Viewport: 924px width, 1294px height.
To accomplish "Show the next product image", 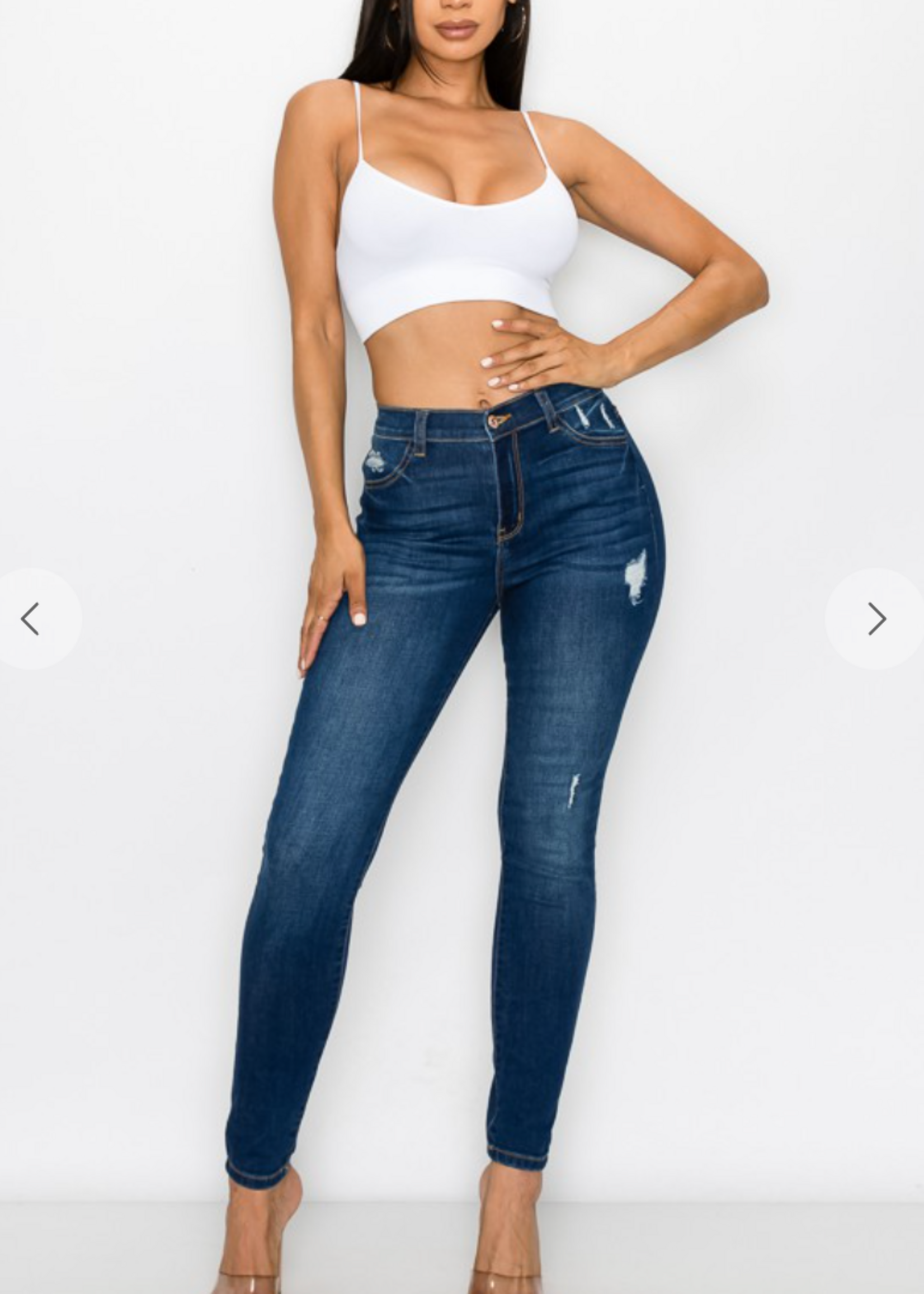I will [876, 619].
